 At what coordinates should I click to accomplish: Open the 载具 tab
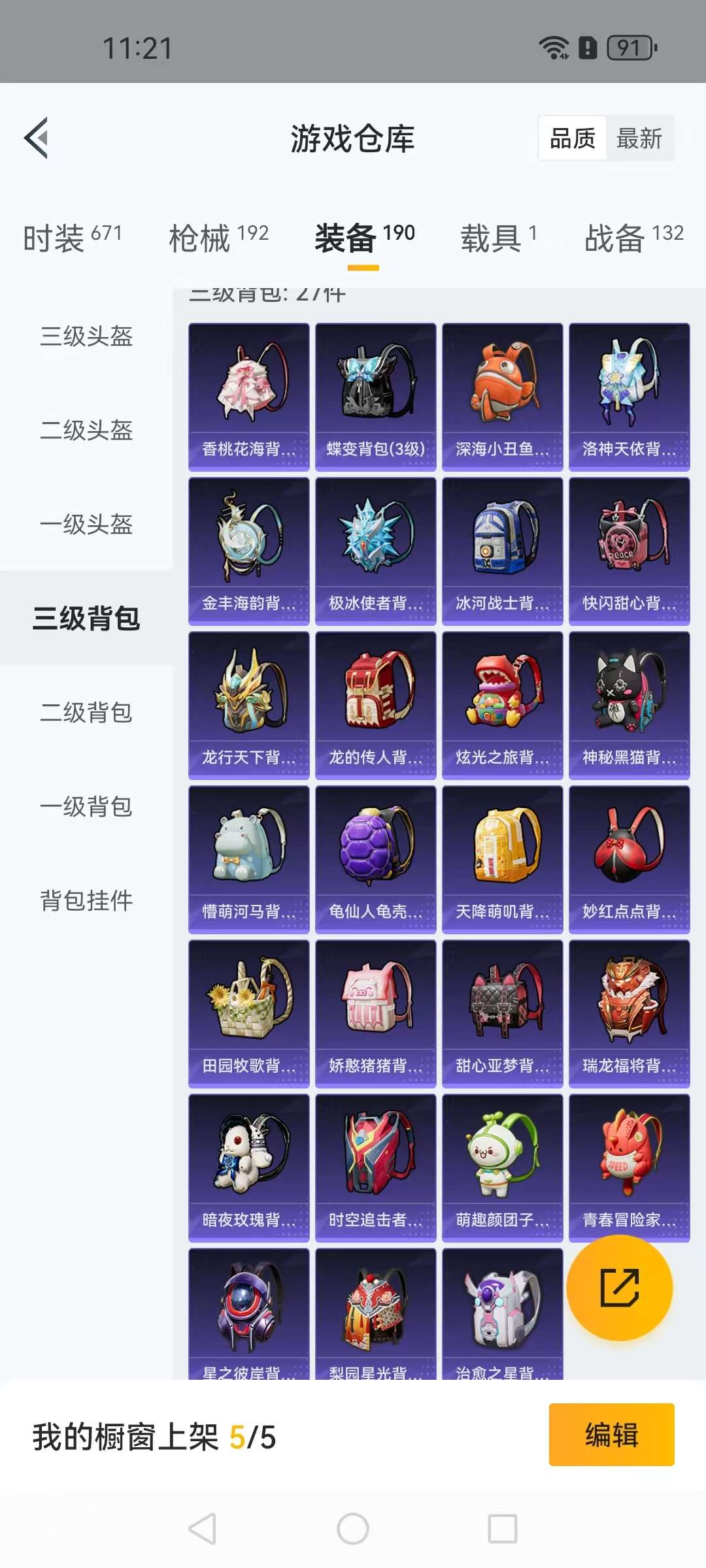498,237
